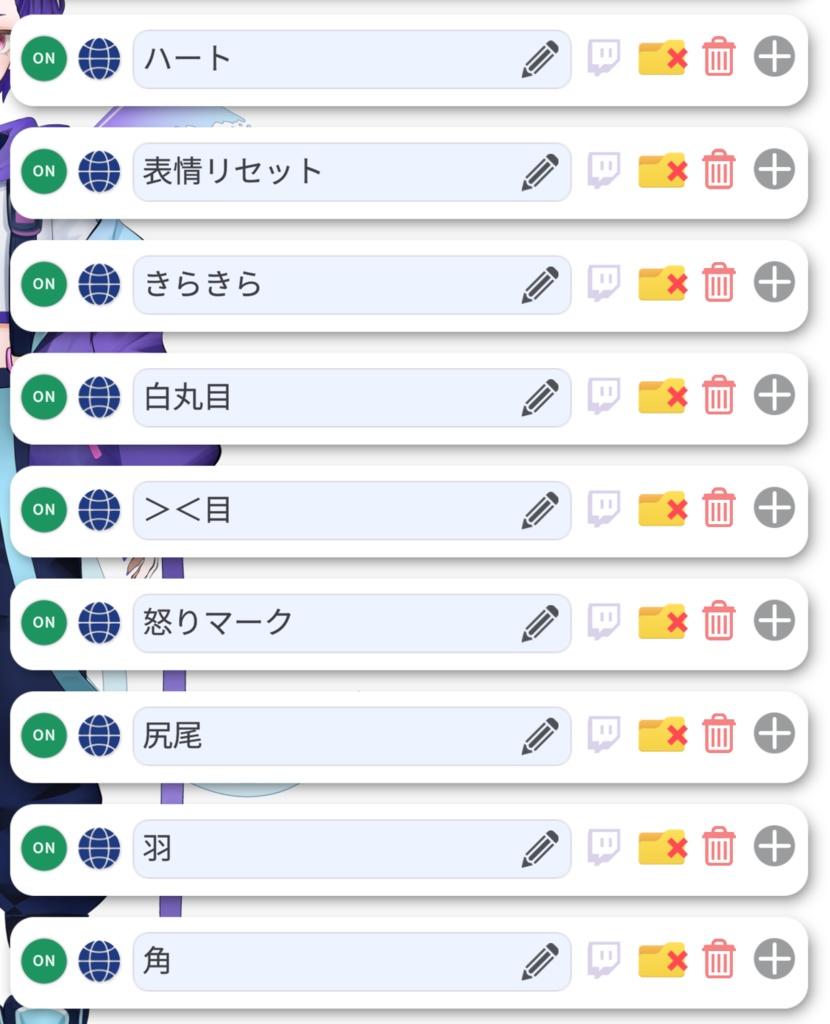The width and height of the screenshot is (830, 1024).
Task: Click the Twitch icon for 怒りマーク
Action: pyautogui.click(x=605, y=623)
